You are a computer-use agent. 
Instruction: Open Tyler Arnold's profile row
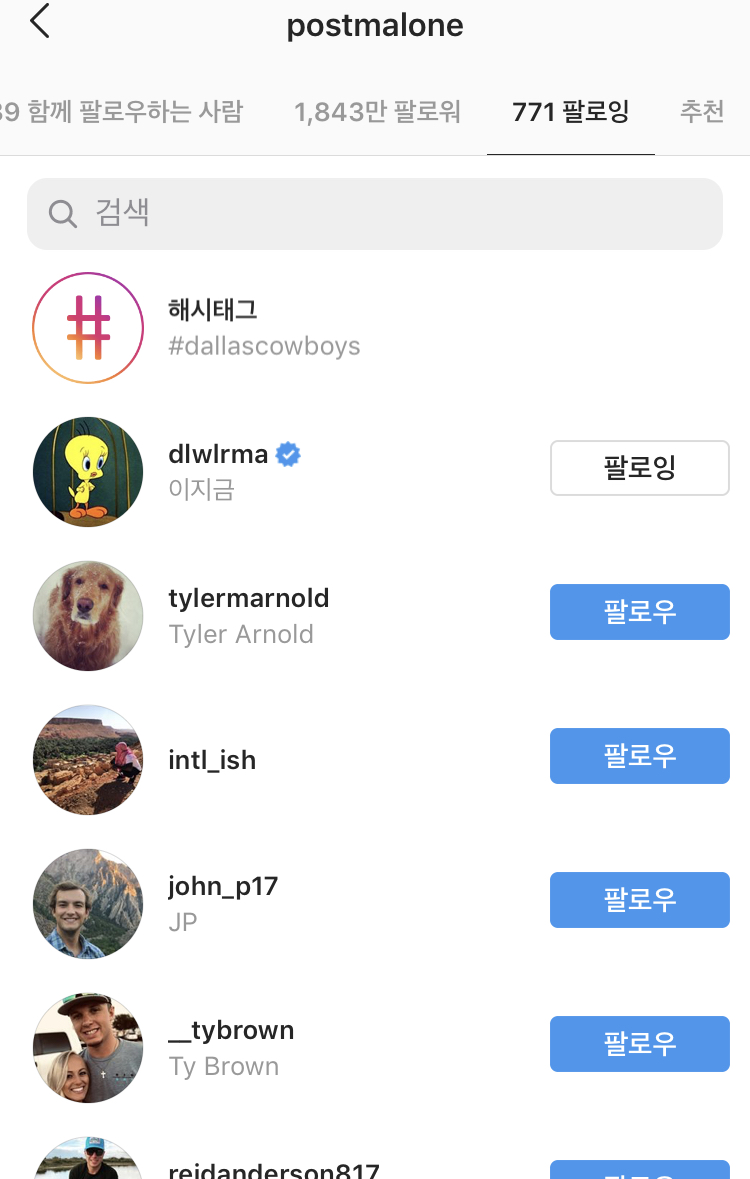[248, 615]
